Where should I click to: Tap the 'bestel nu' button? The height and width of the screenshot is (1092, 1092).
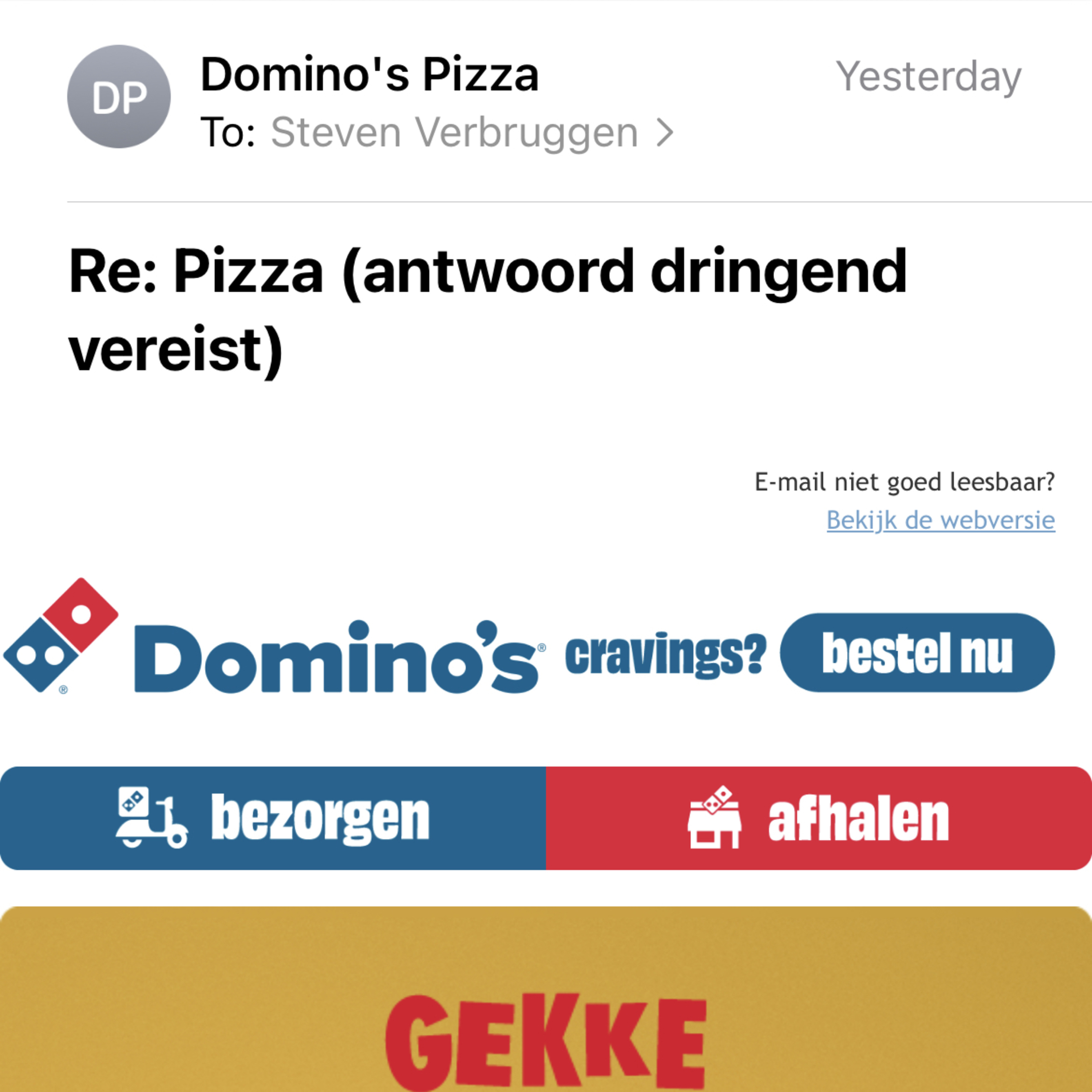[x=917, y=653]
